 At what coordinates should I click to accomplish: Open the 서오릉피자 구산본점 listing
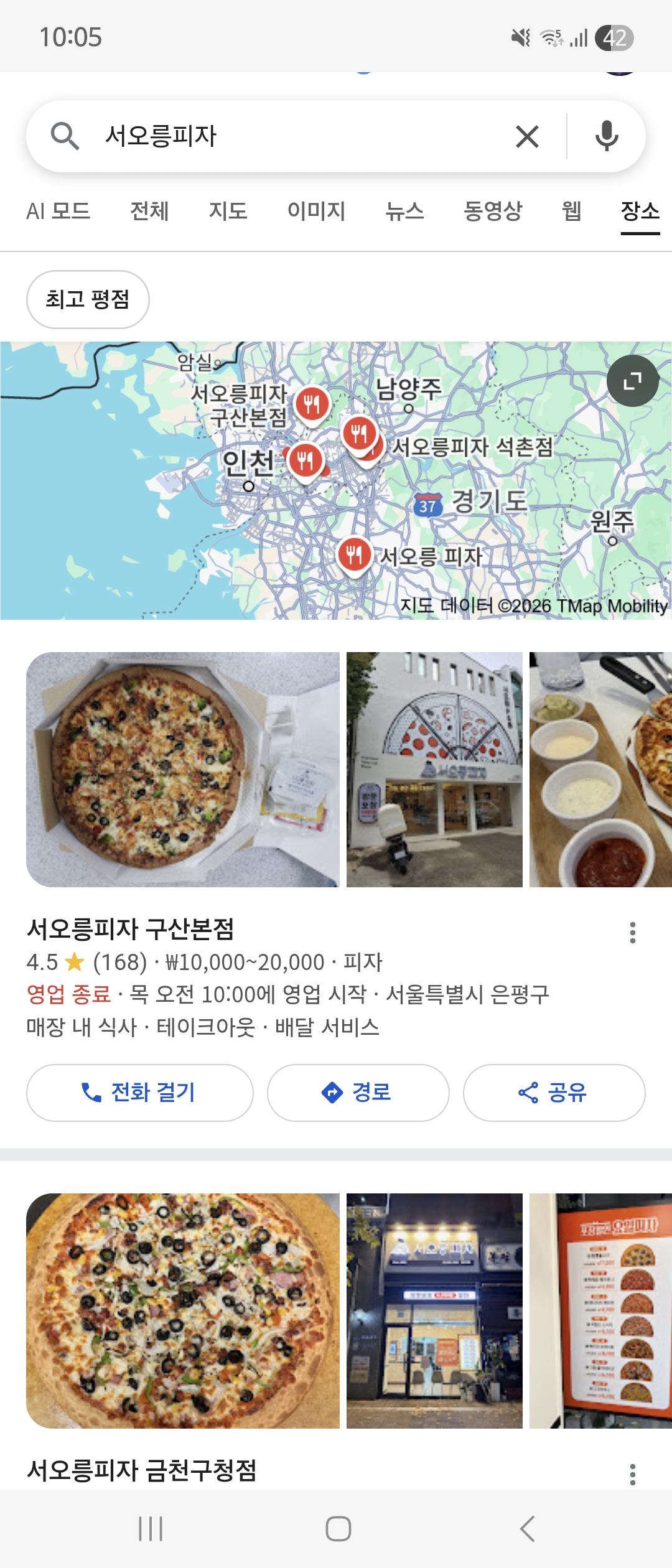point(131,929)
